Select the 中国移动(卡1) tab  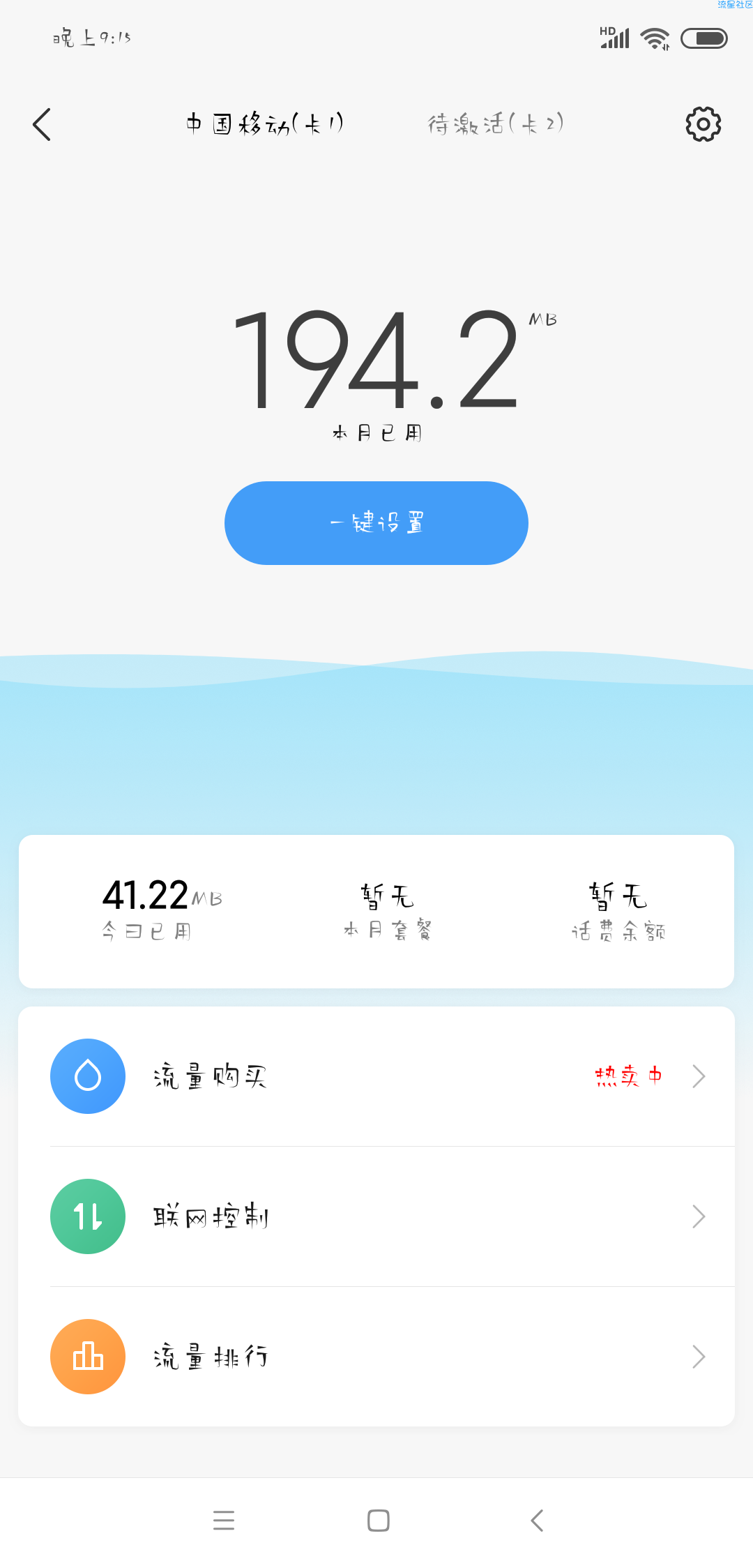(x=264, y=124)
